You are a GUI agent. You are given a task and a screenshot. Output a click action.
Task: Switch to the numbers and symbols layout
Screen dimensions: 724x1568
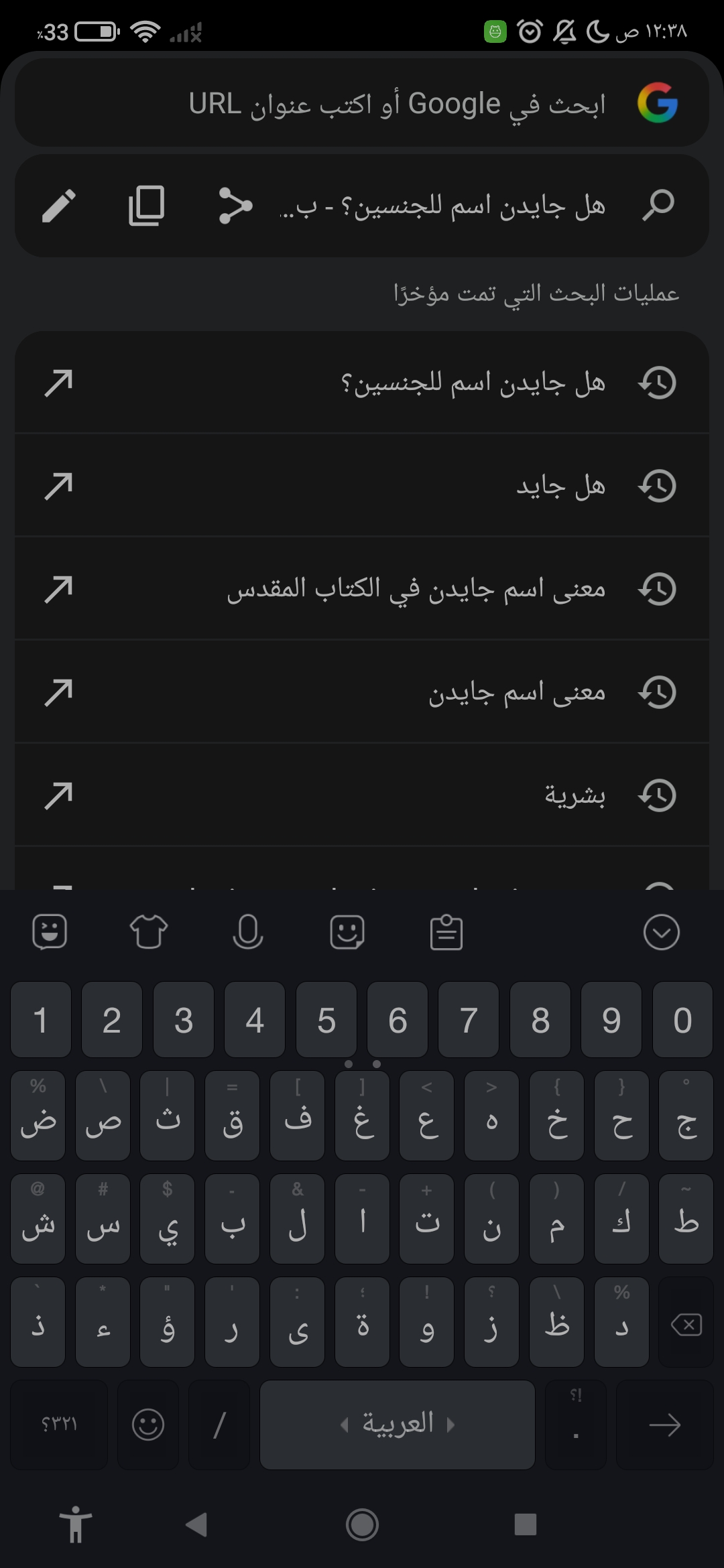click(x=59, y=1425)
